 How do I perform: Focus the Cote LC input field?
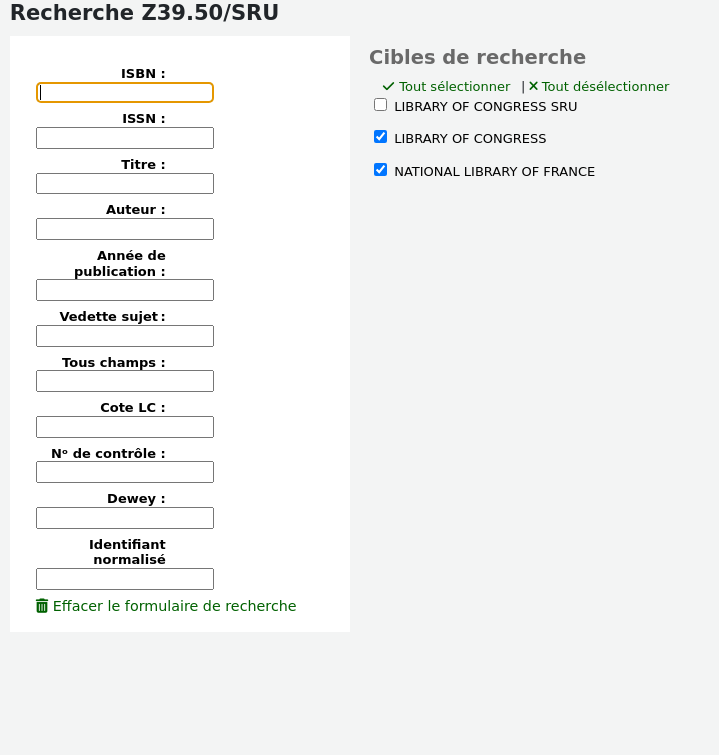point(125,427)
